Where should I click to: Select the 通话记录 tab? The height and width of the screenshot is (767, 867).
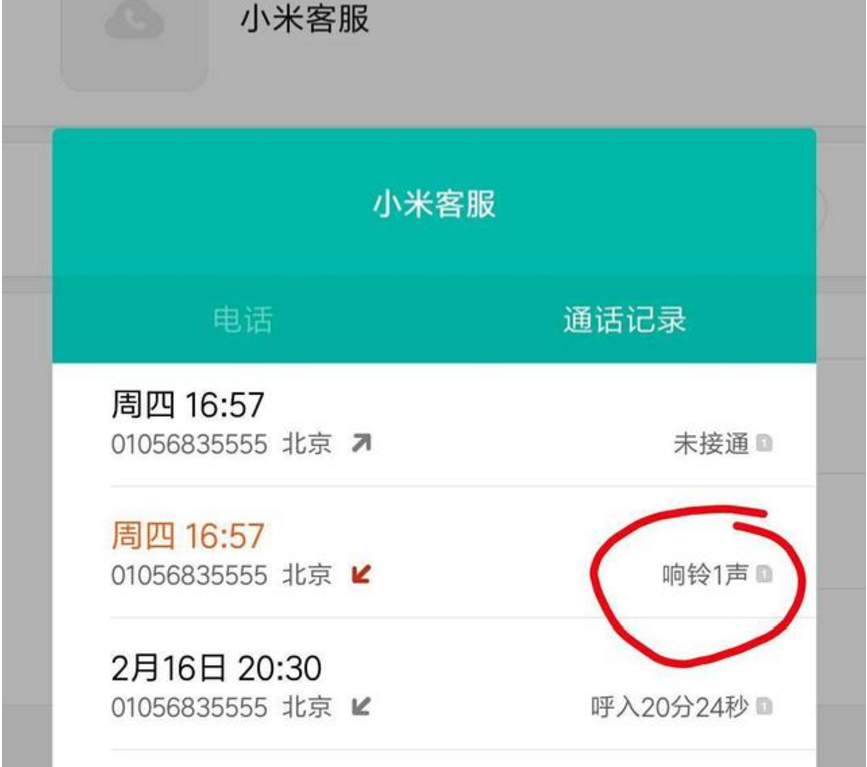coord(624,319)
